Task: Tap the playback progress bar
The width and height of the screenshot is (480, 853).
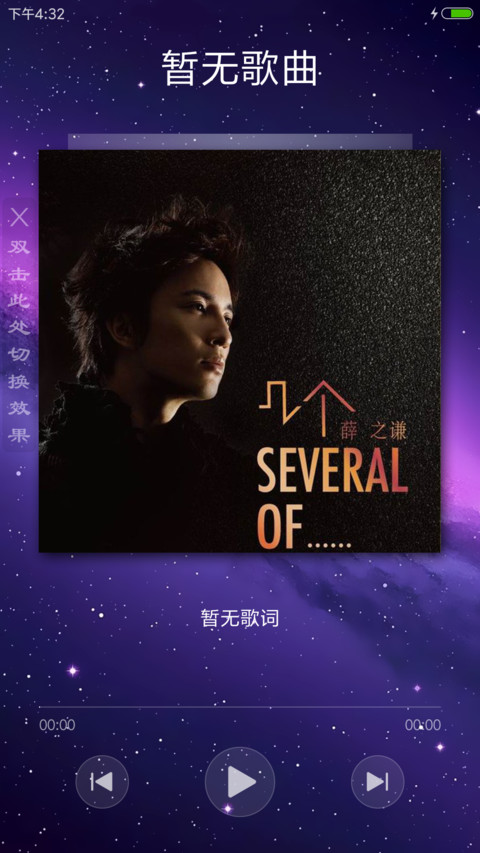Action: pyautogui.click(x=240, y=707)
